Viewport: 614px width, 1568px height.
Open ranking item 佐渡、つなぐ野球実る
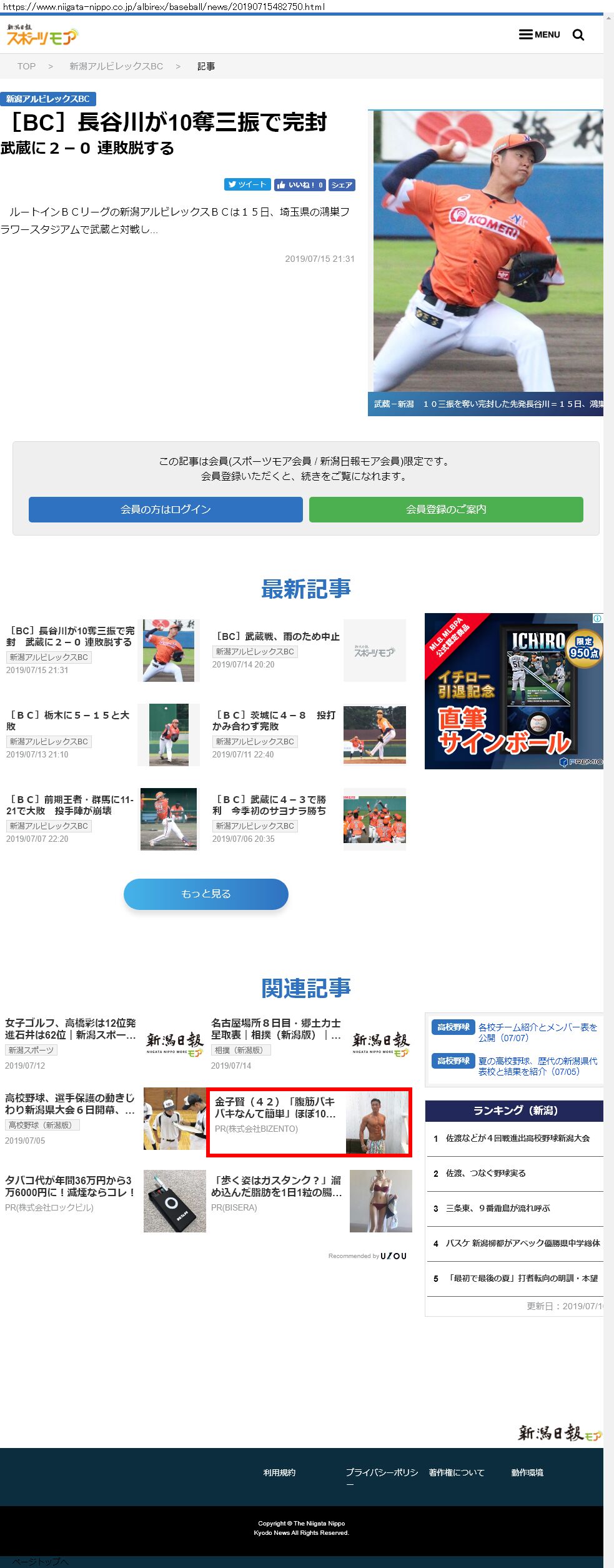[x=485, y=1173]
